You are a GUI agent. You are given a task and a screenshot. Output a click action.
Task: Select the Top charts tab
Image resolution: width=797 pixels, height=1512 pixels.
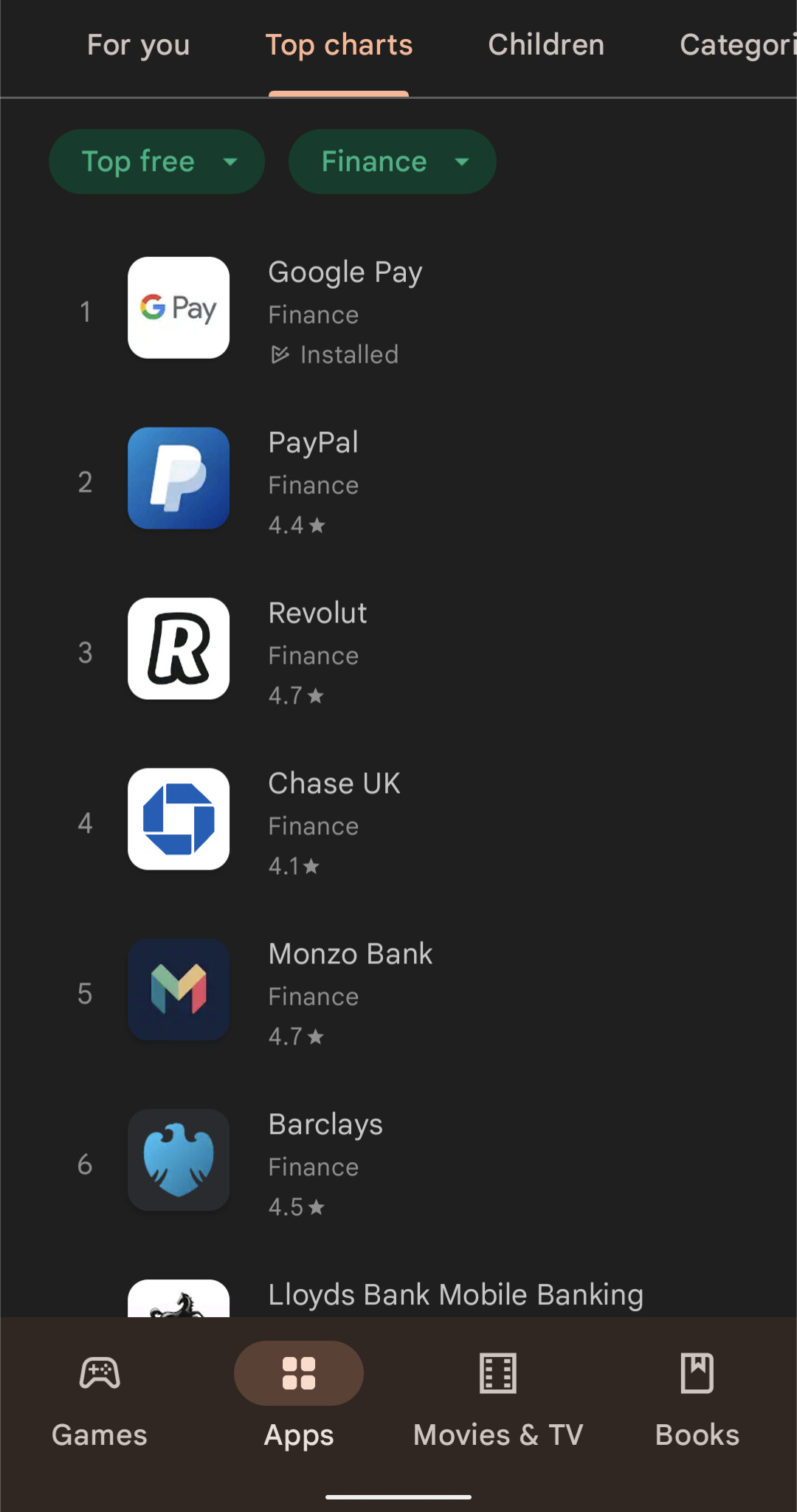pyautogui.click(x=339, y=46)
